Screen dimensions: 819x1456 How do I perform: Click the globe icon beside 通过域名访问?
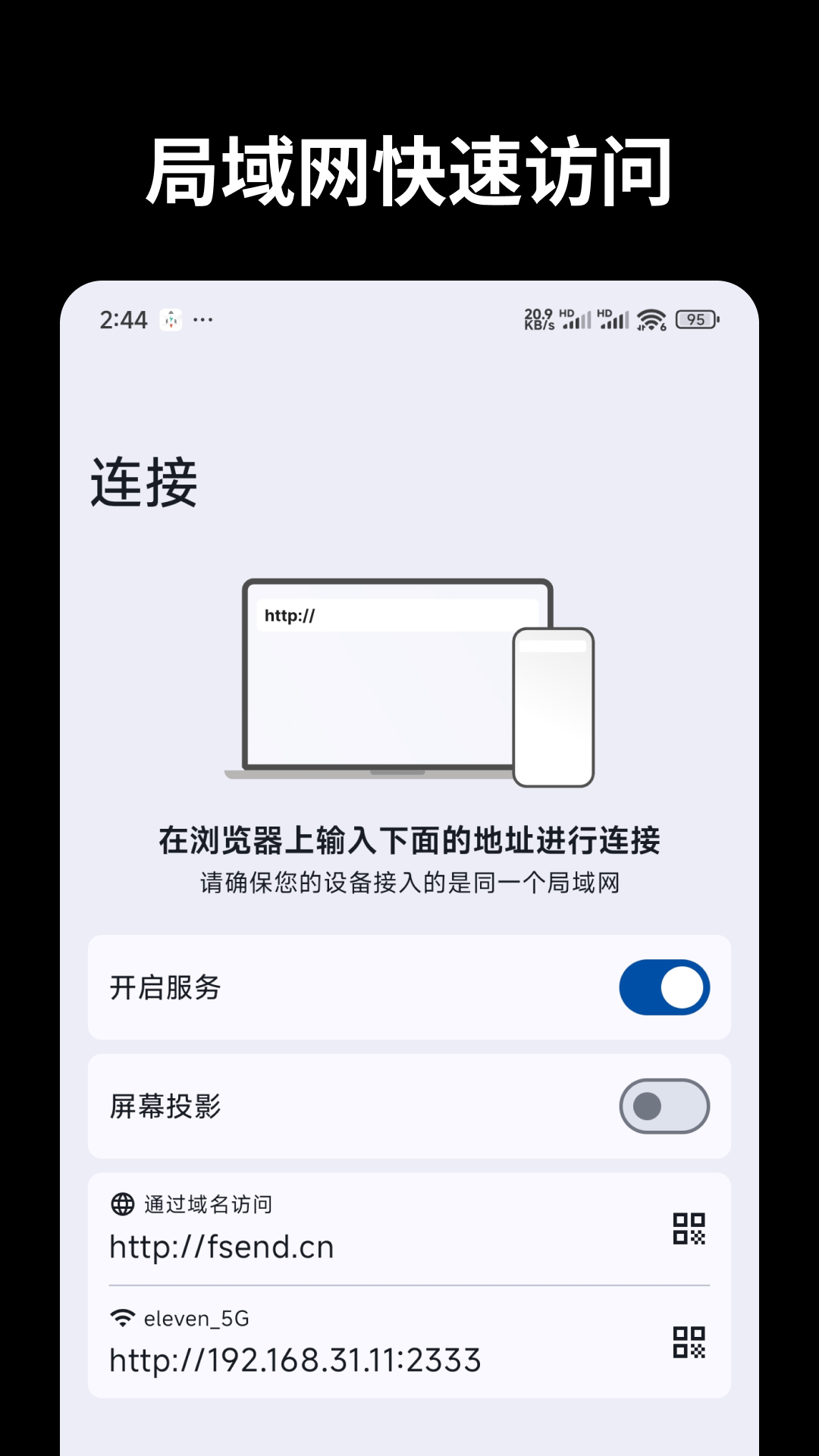coord(121,1203)
